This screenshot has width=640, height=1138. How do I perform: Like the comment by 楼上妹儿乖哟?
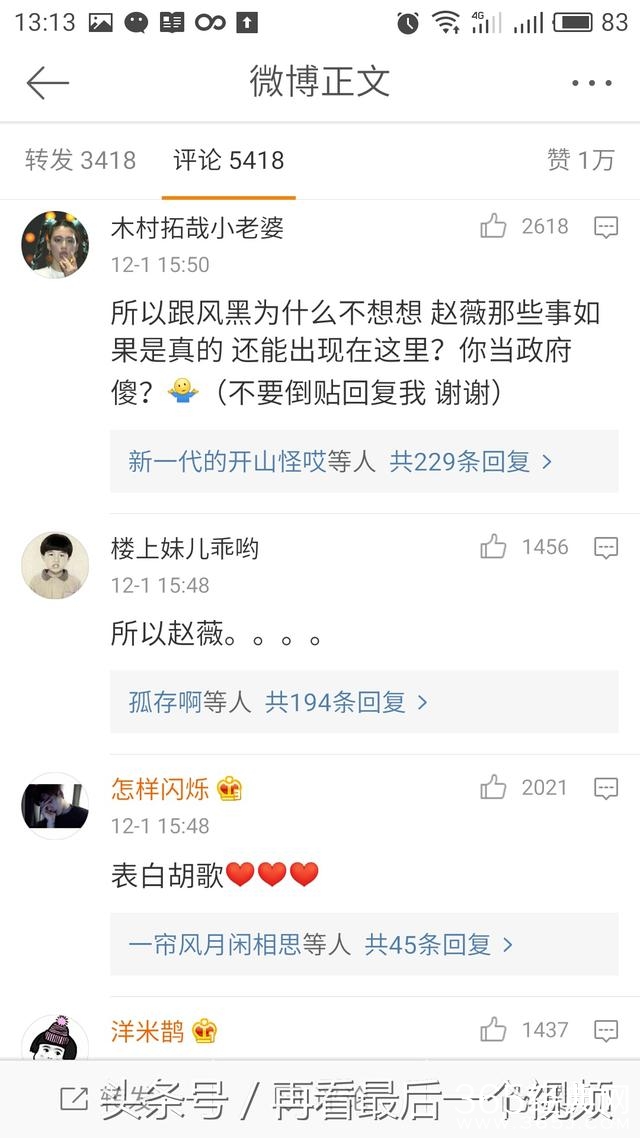click(x=494, y=547)
